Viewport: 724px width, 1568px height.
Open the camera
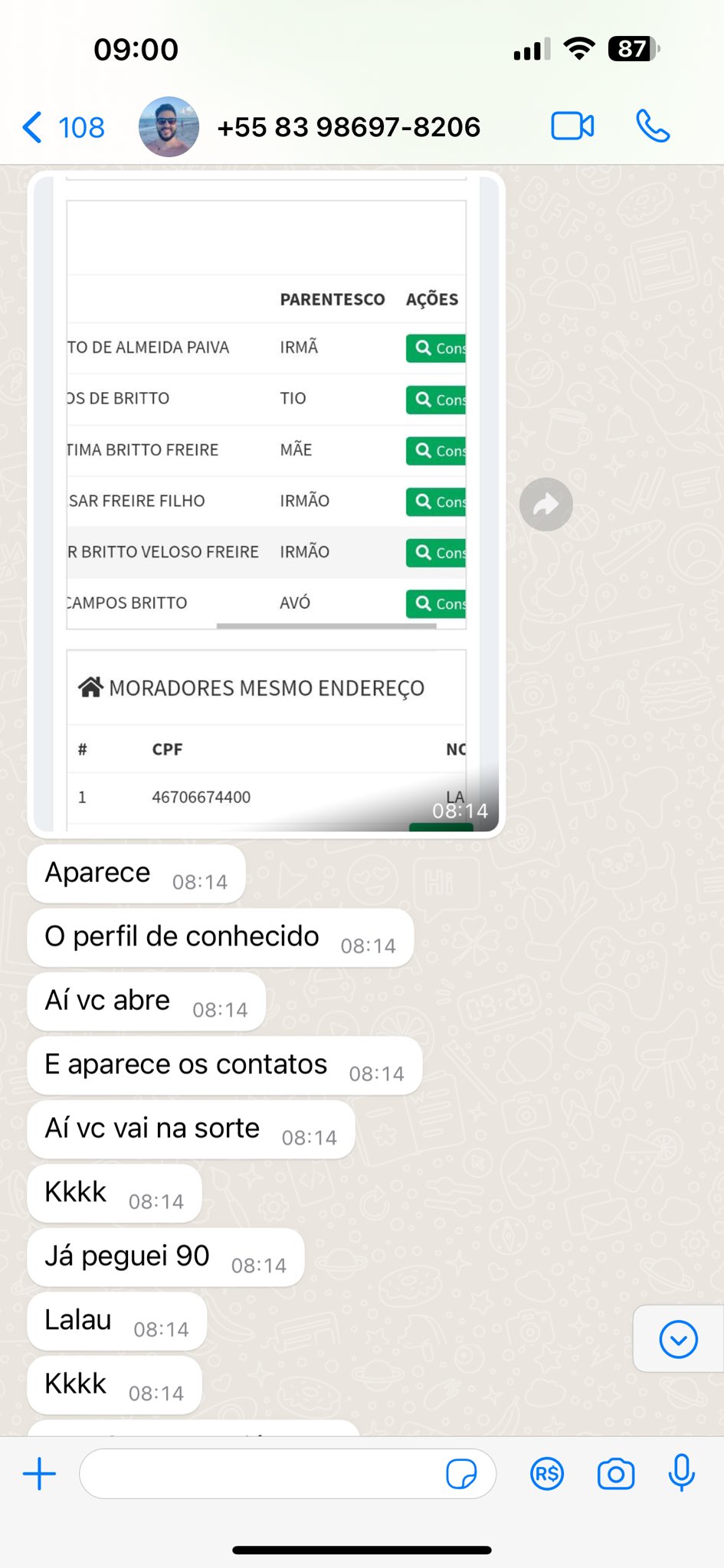click(x=615, y=1474)
